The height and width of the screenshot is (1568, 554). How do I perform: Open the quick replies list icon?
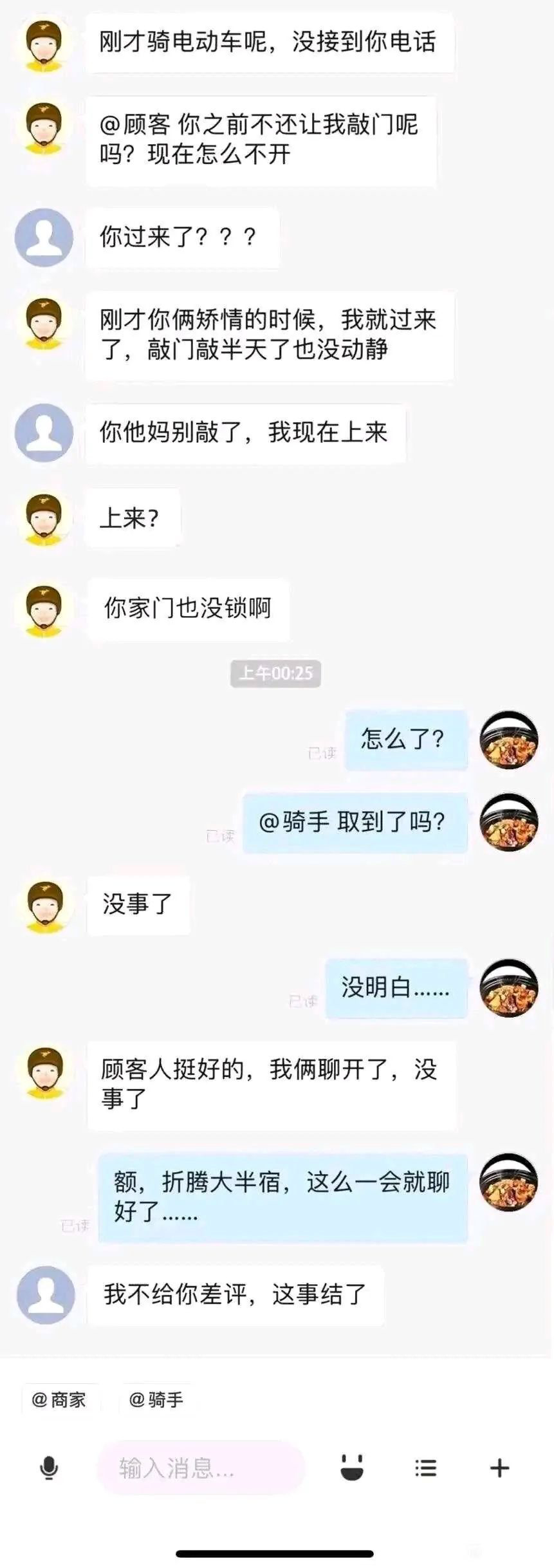tap(425, 1468)
